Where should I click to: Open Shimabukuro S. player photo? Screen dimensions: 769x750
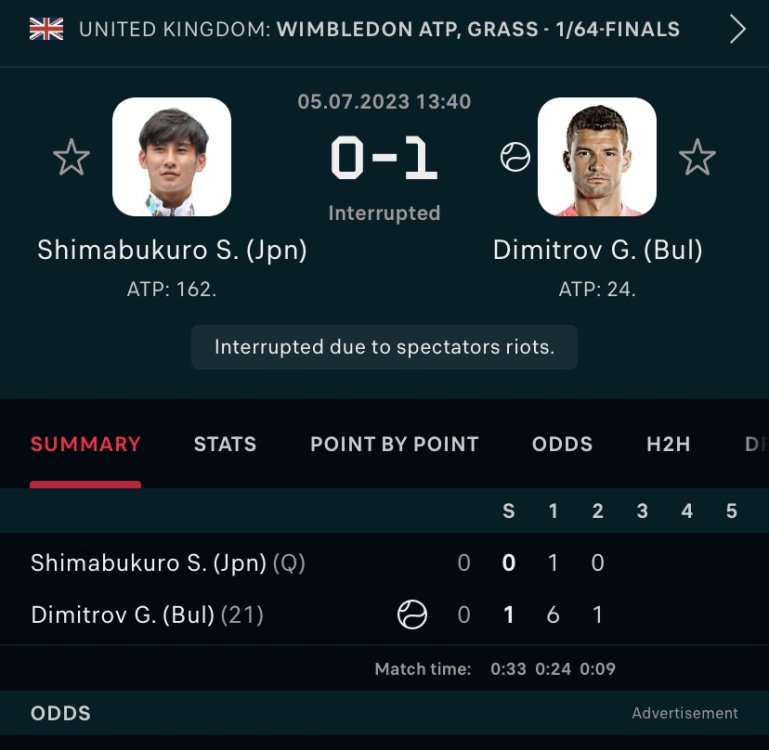pyautogui.click(x=172, y=157)
